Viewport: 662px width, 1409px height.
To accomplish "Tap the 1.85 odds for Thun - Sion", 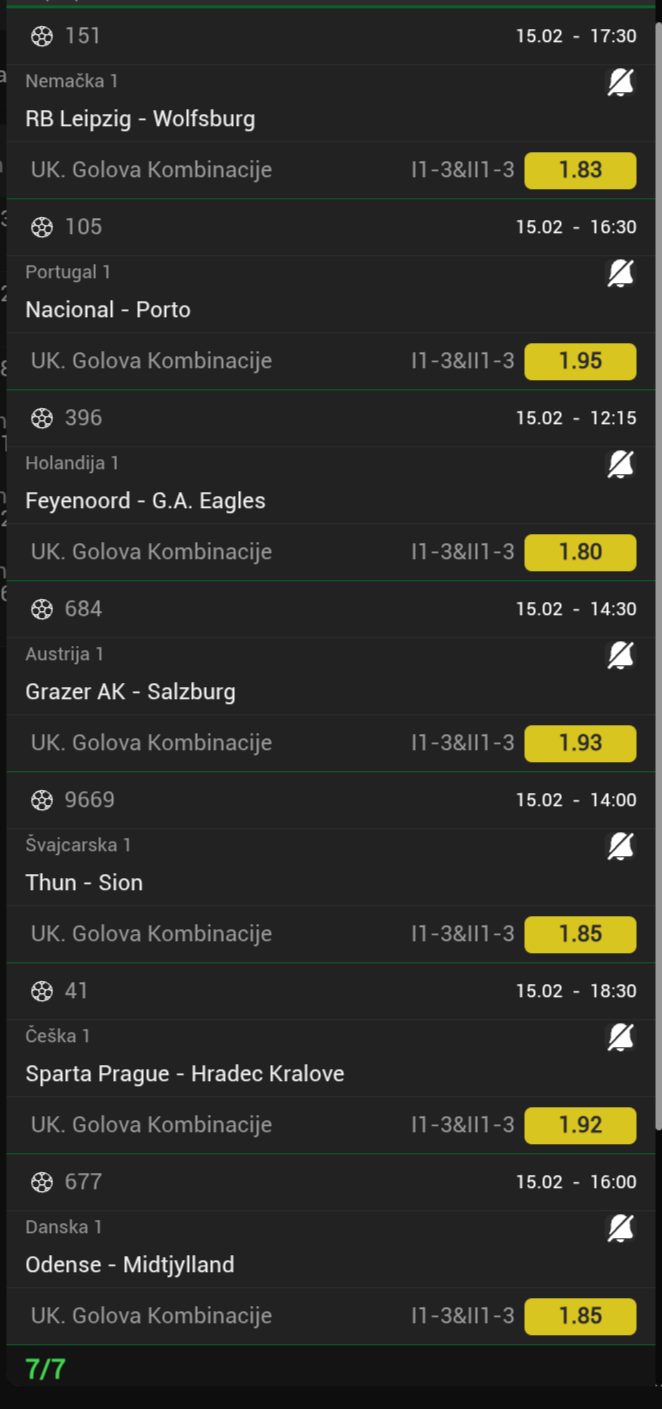I will (580, 934).
